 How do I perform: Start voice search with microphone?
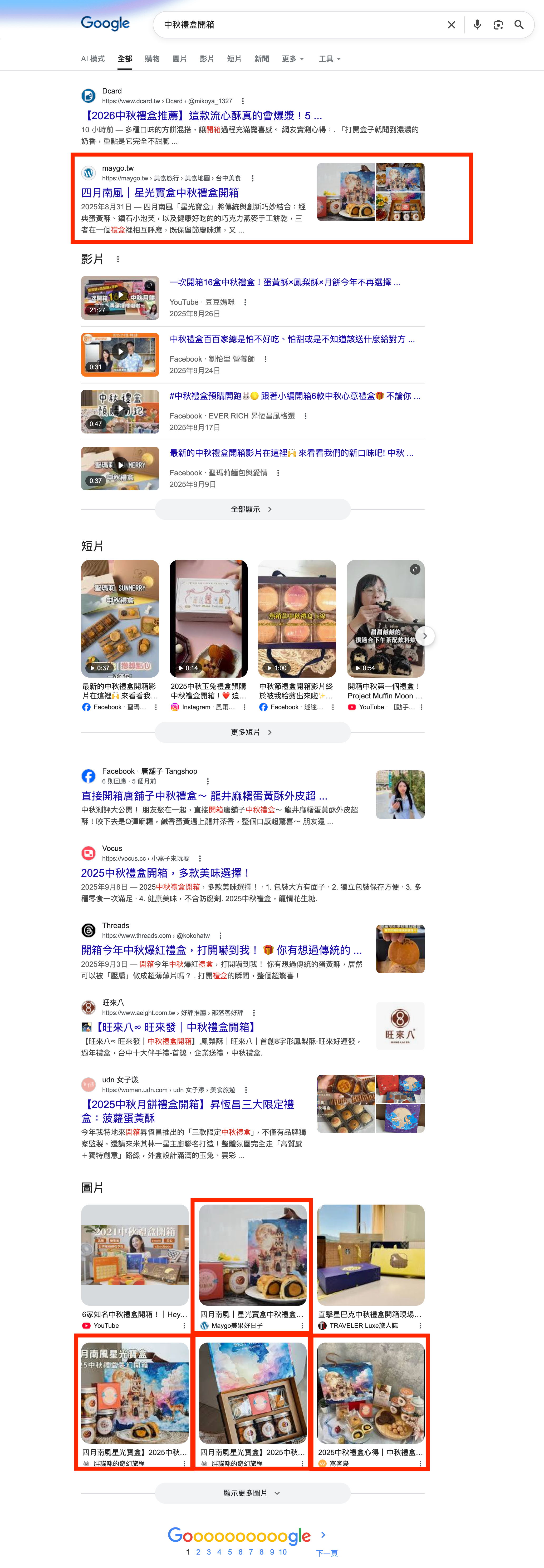[477, 25]
